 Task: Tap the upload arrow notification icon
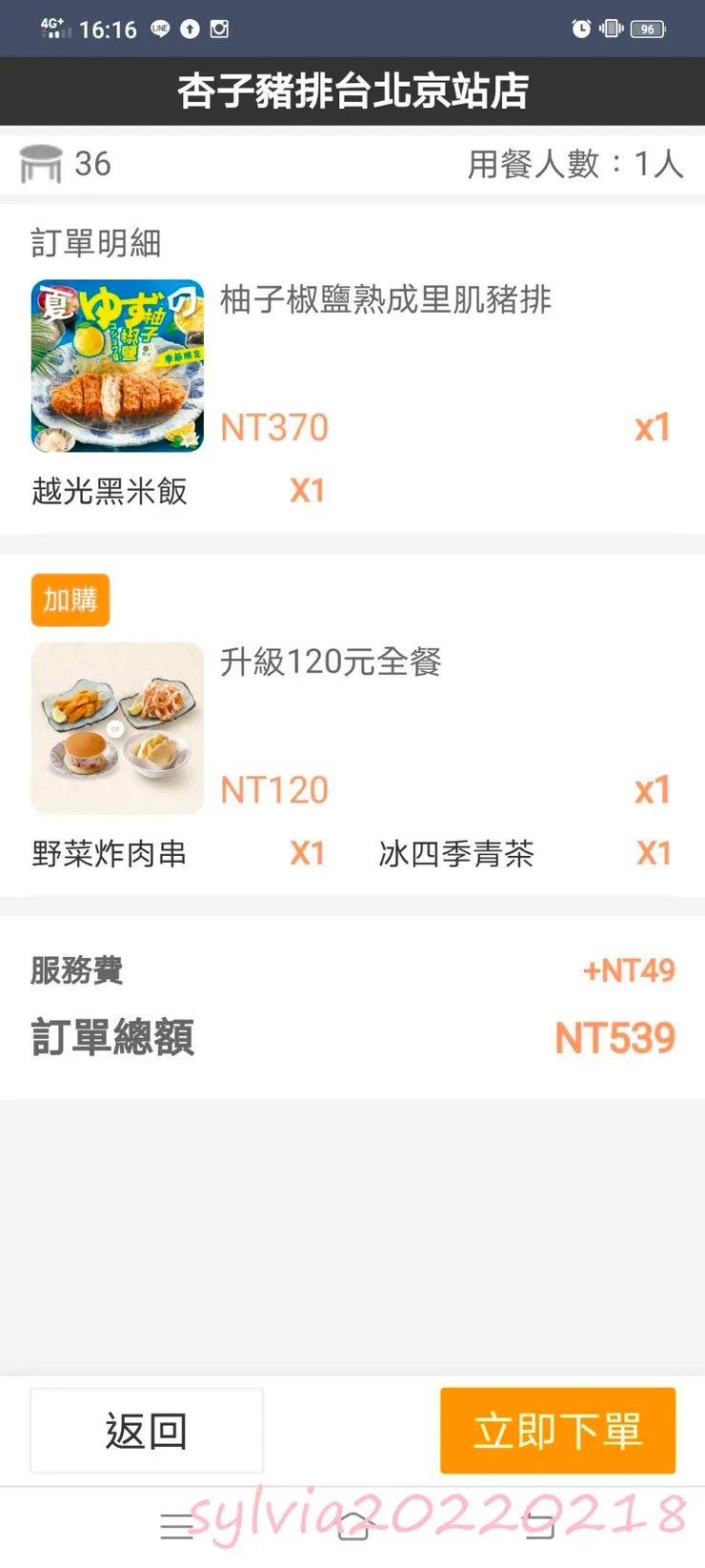[190, 29]
